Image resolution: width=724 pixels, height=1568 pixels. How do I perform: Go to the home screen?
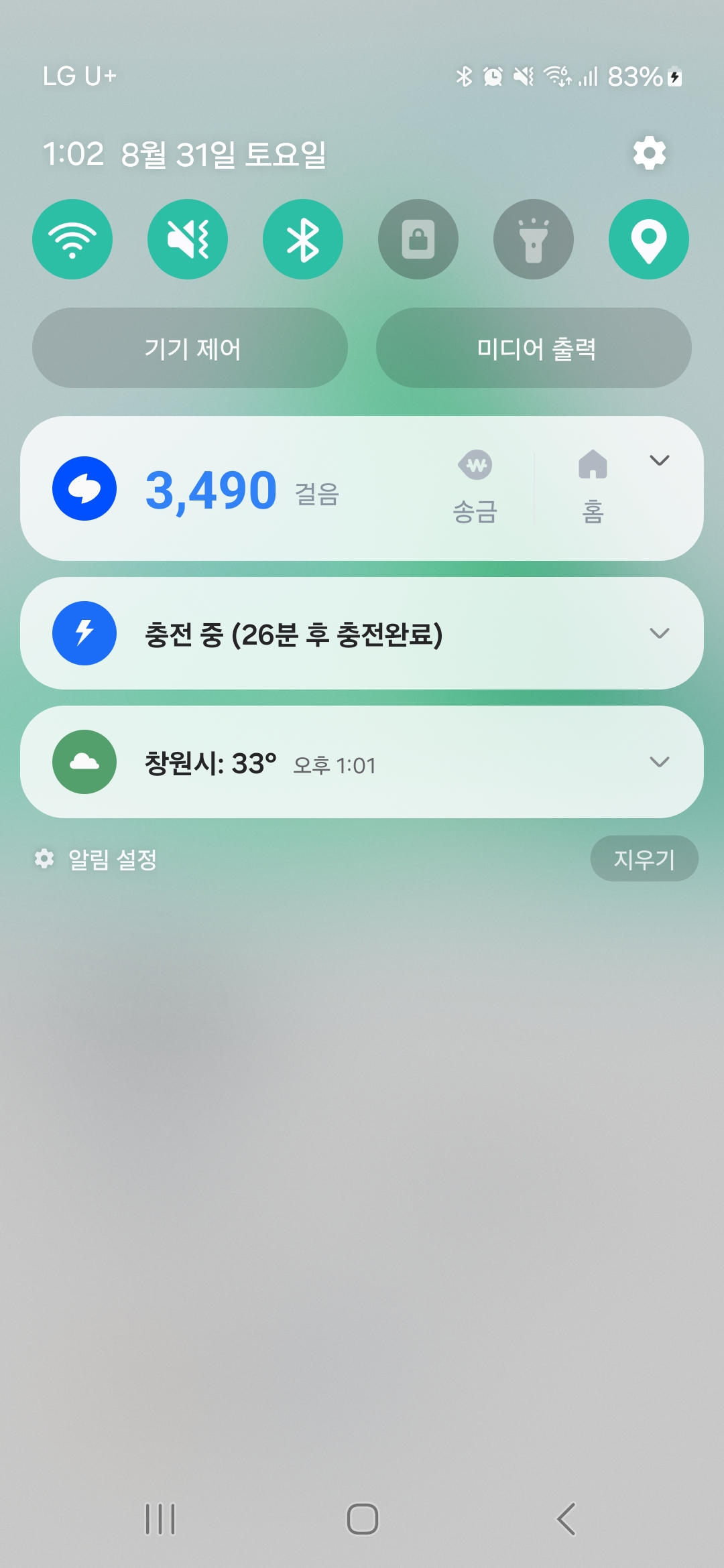362,1519
